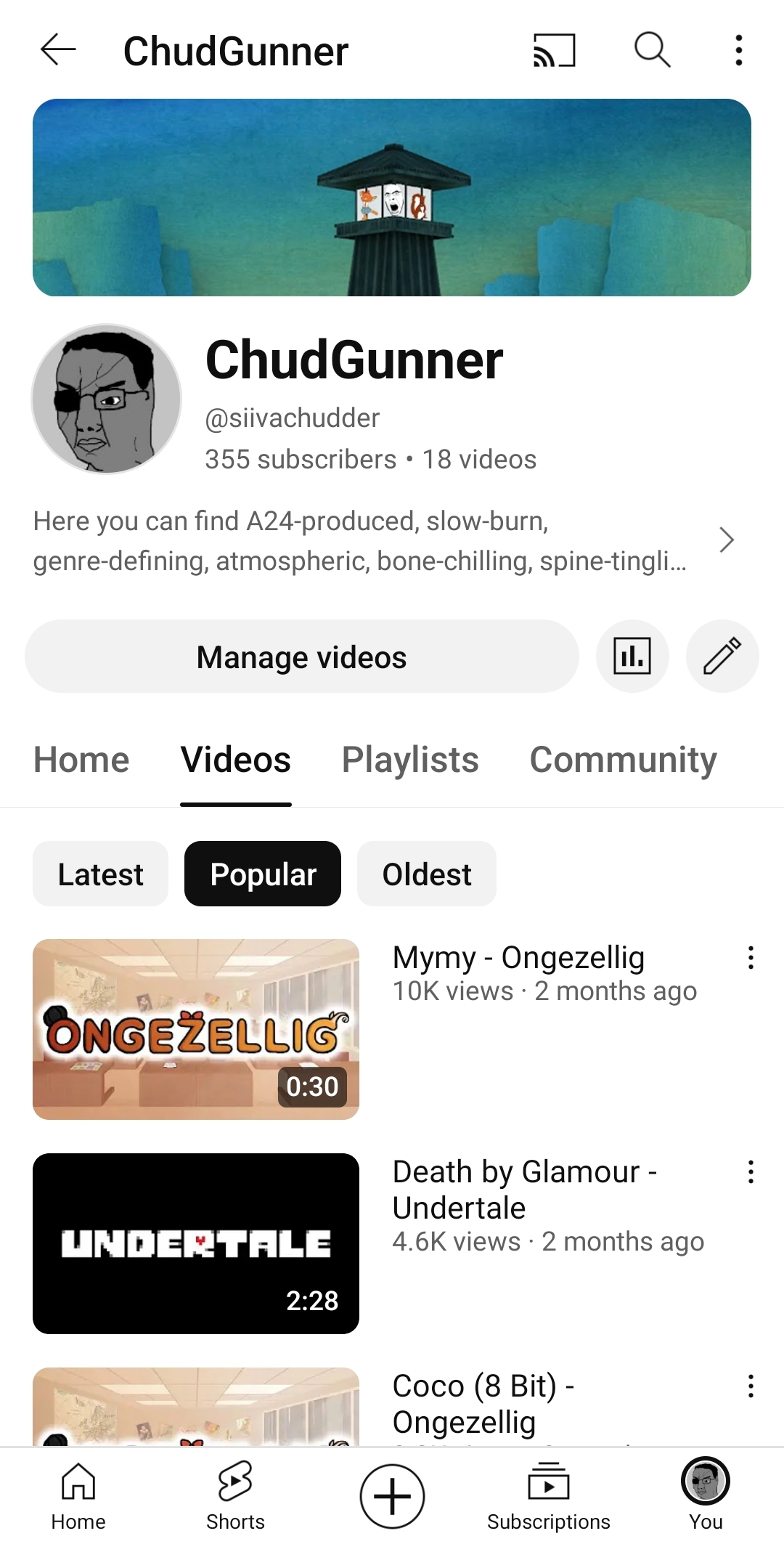The height and width of the screenshot is (1544, 784).
Task: Open the Subscriptions tab
Action: pos(549,1496)
